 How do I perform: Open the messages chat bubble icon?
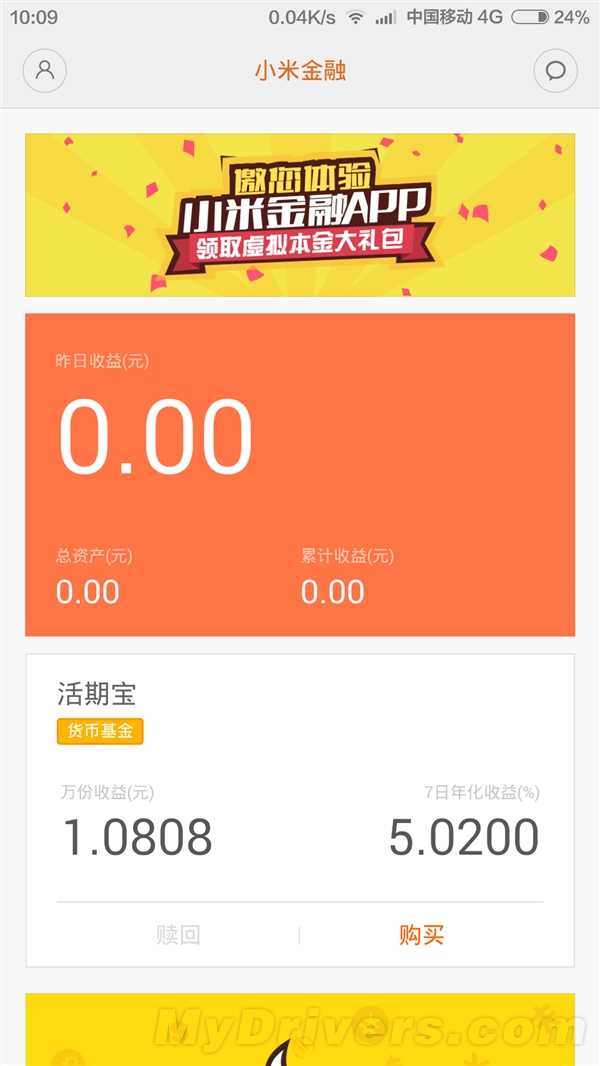[x=555, y=71]
